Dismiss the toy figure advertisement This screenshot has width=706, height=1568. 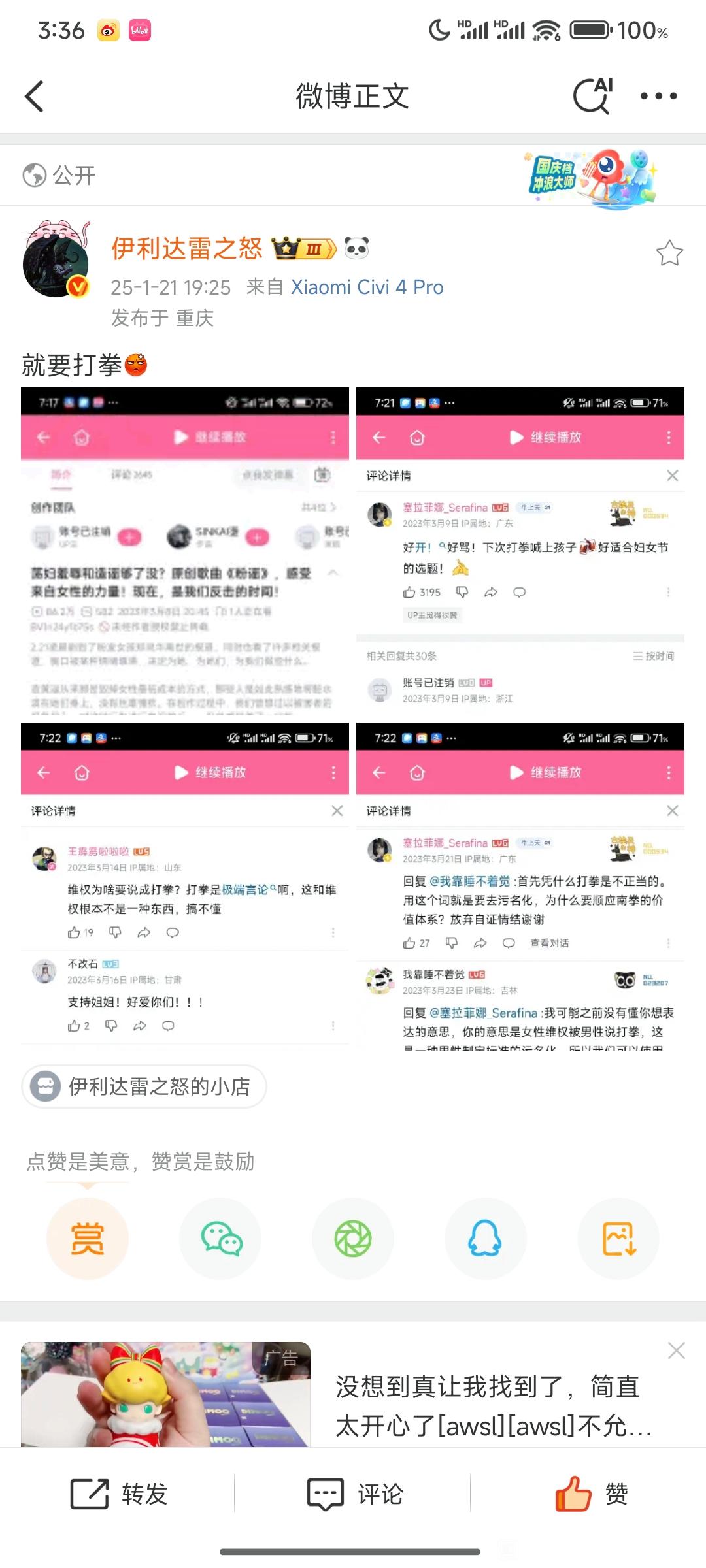677,1350
